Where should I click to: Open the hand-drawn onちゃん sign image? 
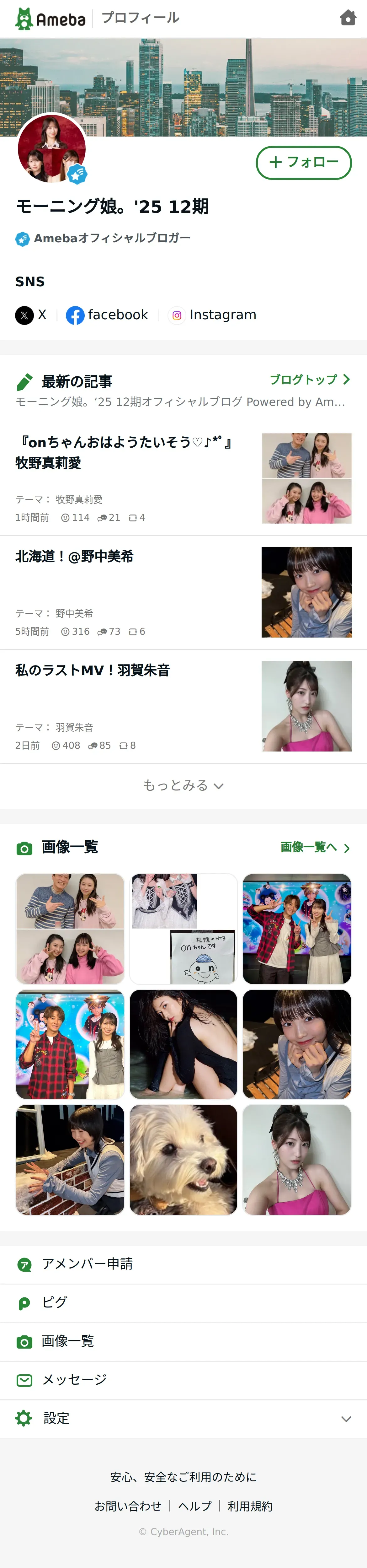[x=183, y=929]
